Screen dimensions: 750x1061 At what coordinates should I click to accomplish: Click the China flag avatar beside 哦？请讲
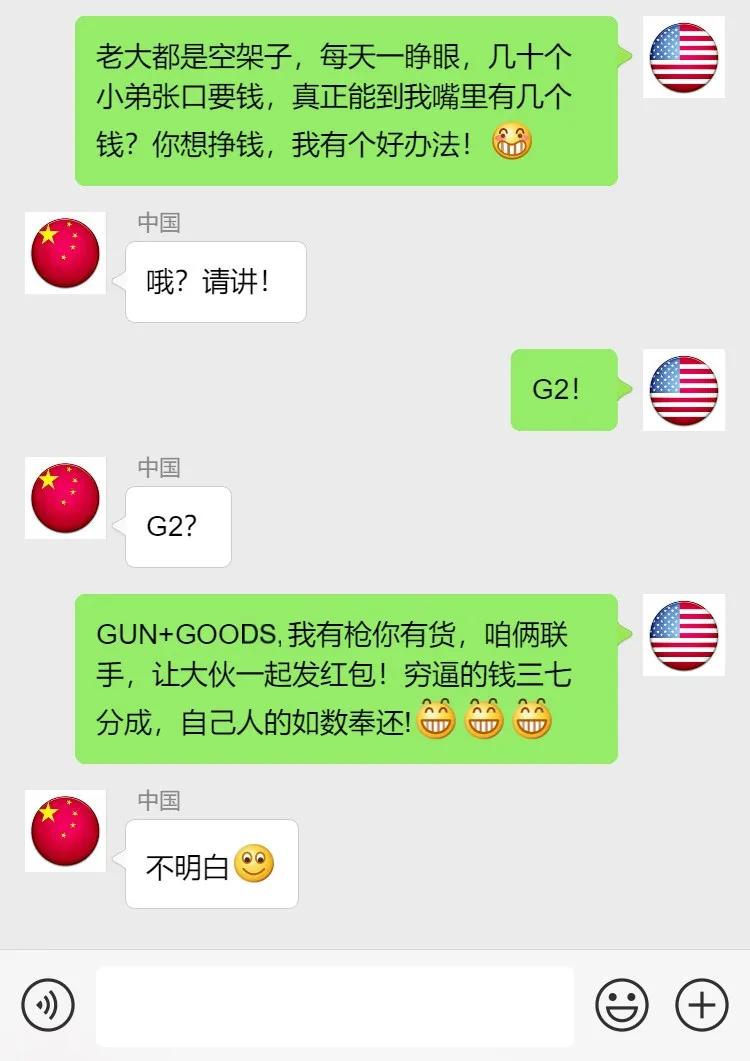[x=65, y=254]
